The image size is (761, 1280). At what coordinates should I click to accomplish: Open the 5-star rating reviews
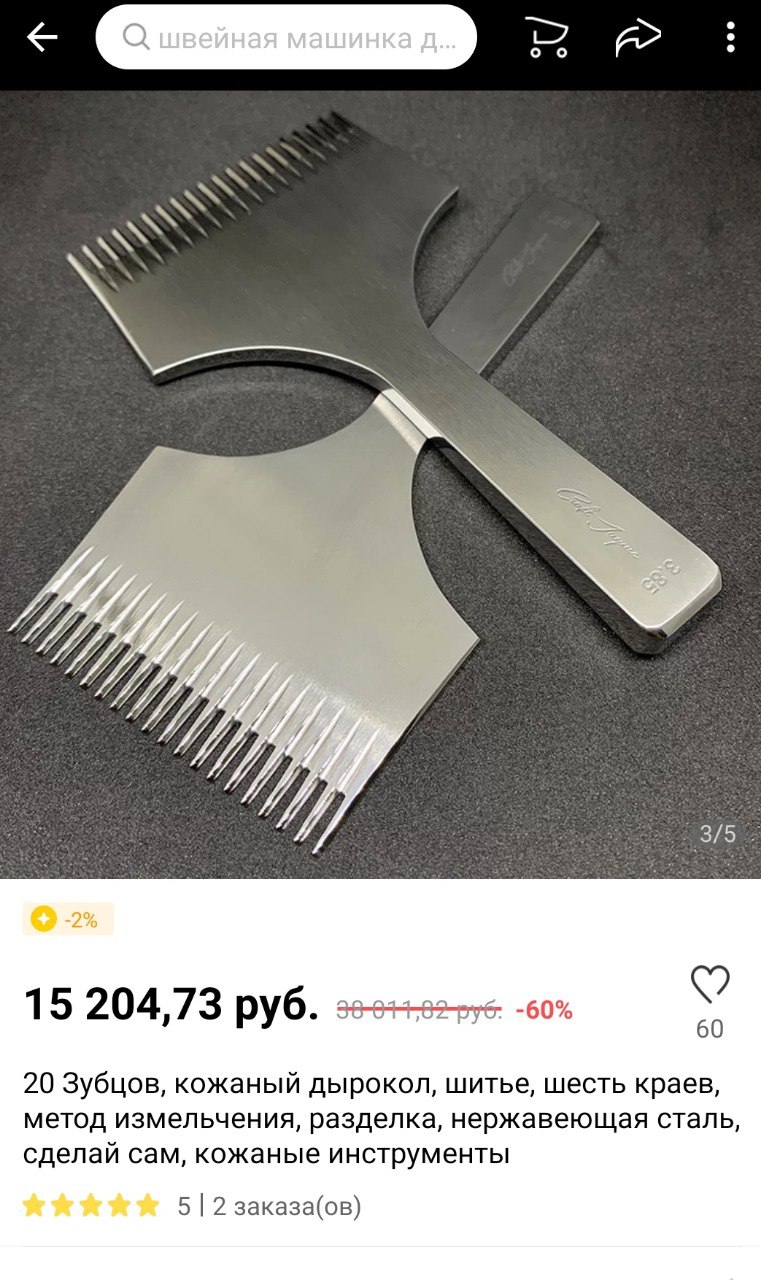click(91, 1206)
